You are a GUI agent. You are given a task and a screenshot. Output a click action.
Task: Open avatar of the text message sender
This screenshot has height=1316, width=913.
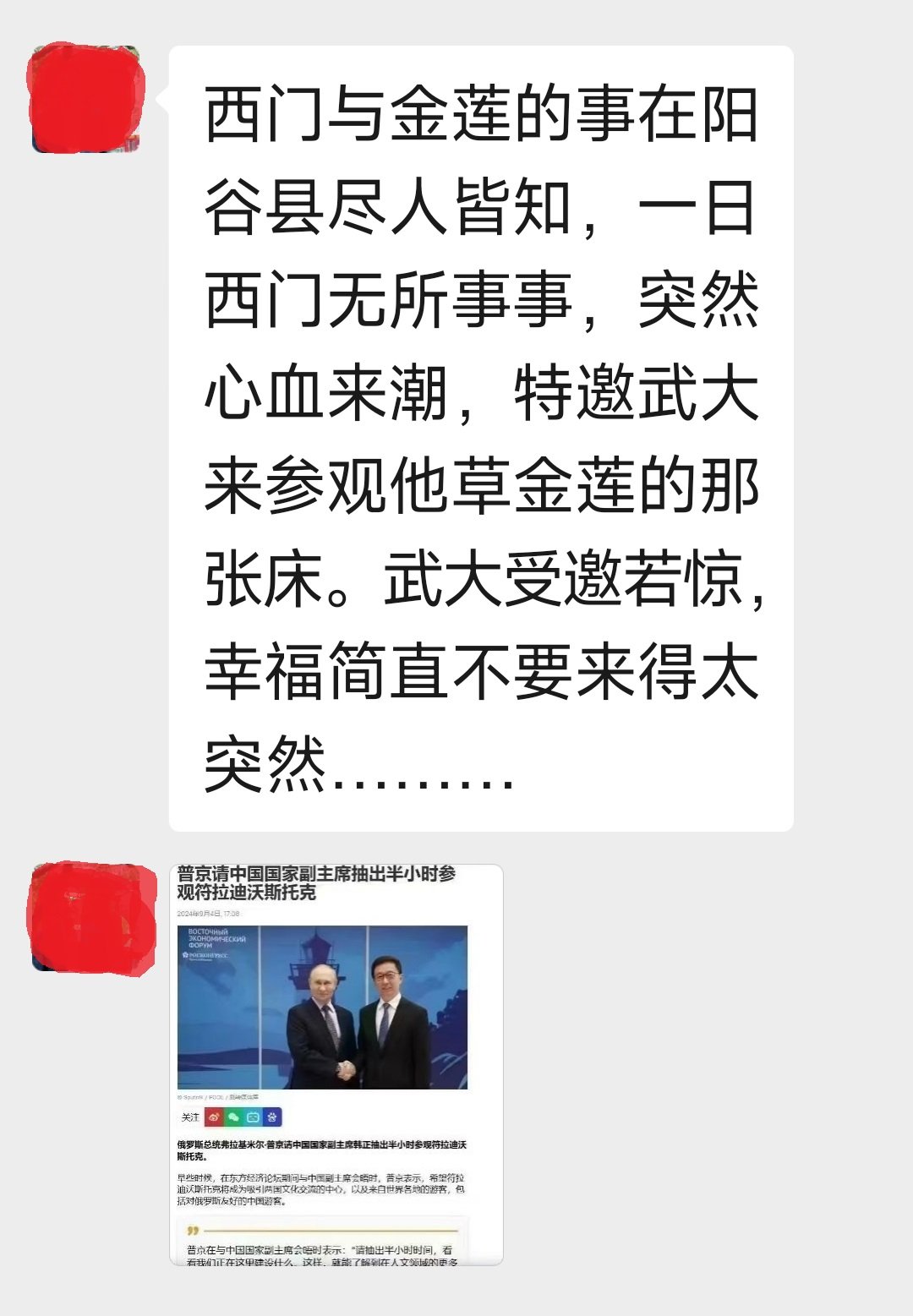click(85, 99)
